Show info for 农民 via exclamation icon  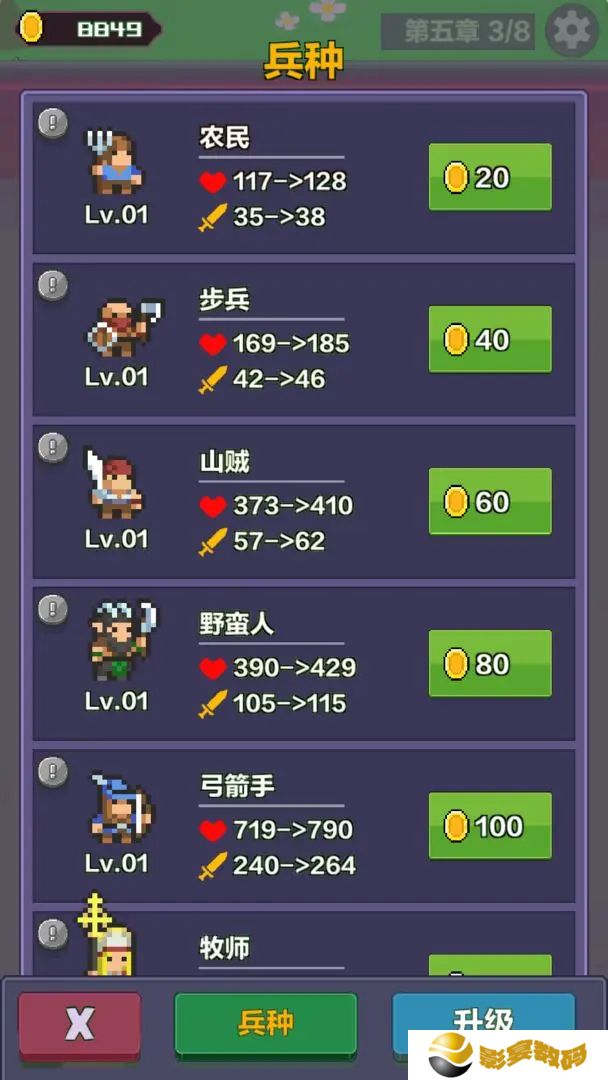(53, 124)
